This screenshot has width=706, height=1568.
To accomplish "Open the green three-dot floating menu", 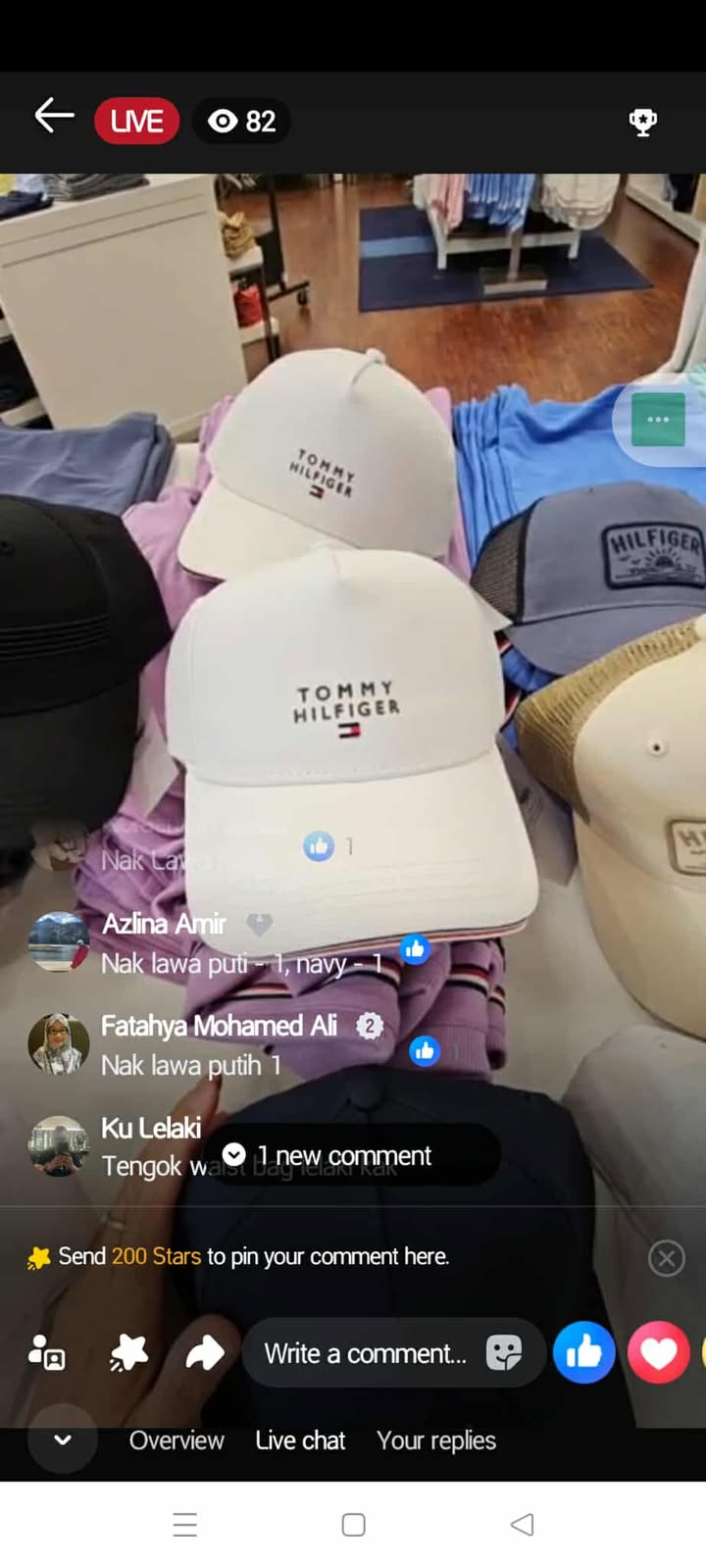I will (658, 420).
